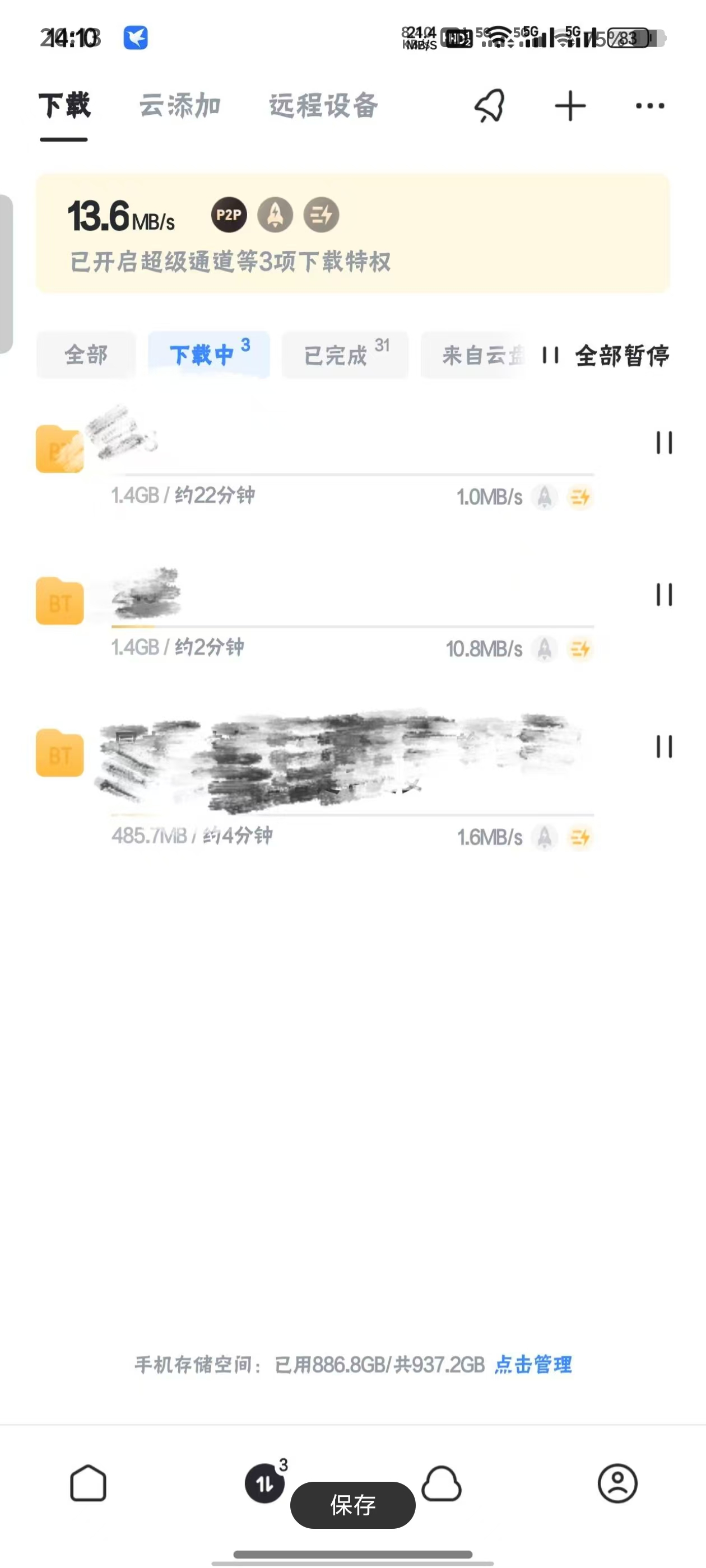Screen dimensions: 706x1568
Task: Open 点击管理 storage link
Action: point(533,1365)
